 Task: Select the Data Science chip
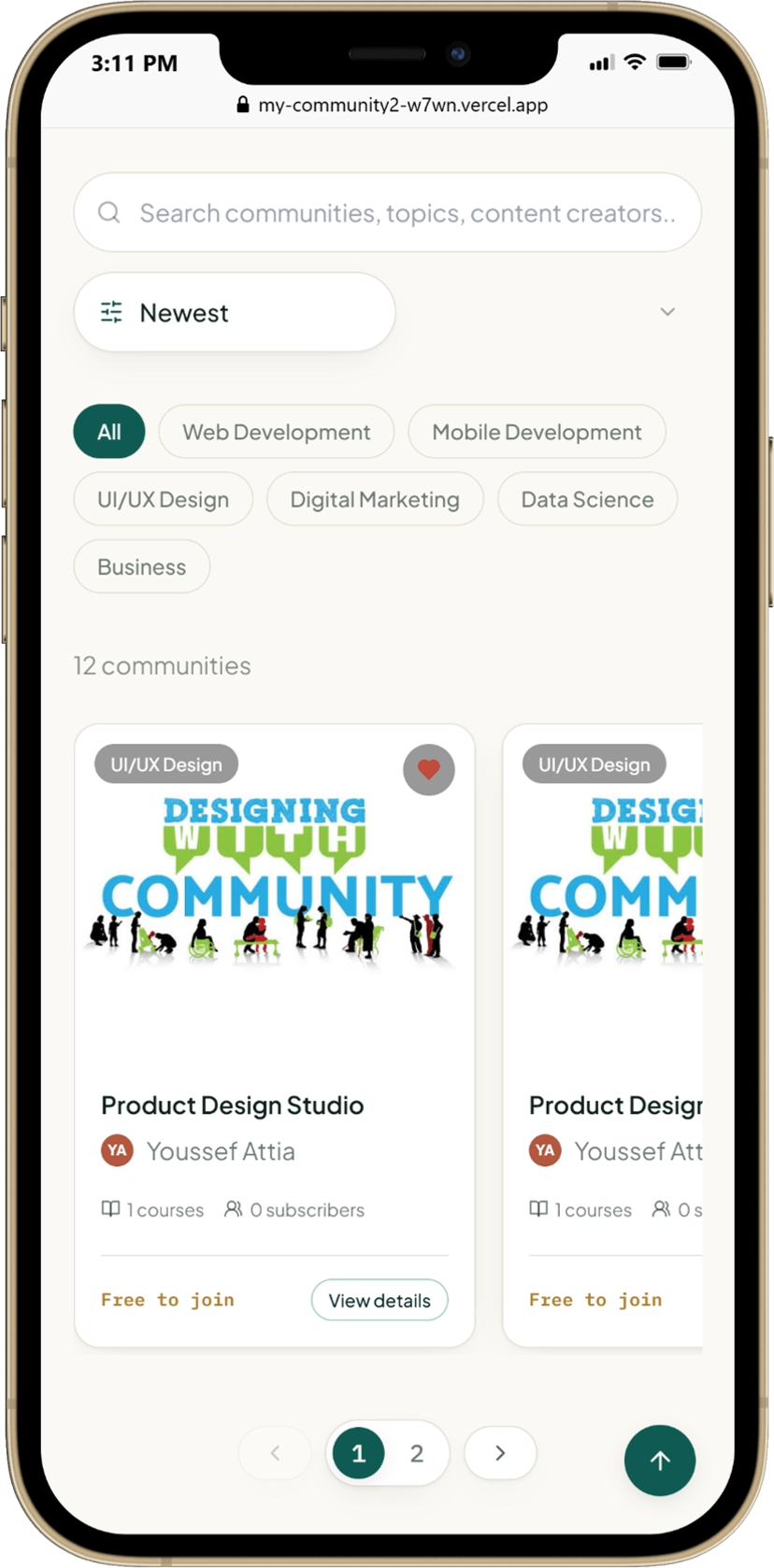click(x=587, y=499)
